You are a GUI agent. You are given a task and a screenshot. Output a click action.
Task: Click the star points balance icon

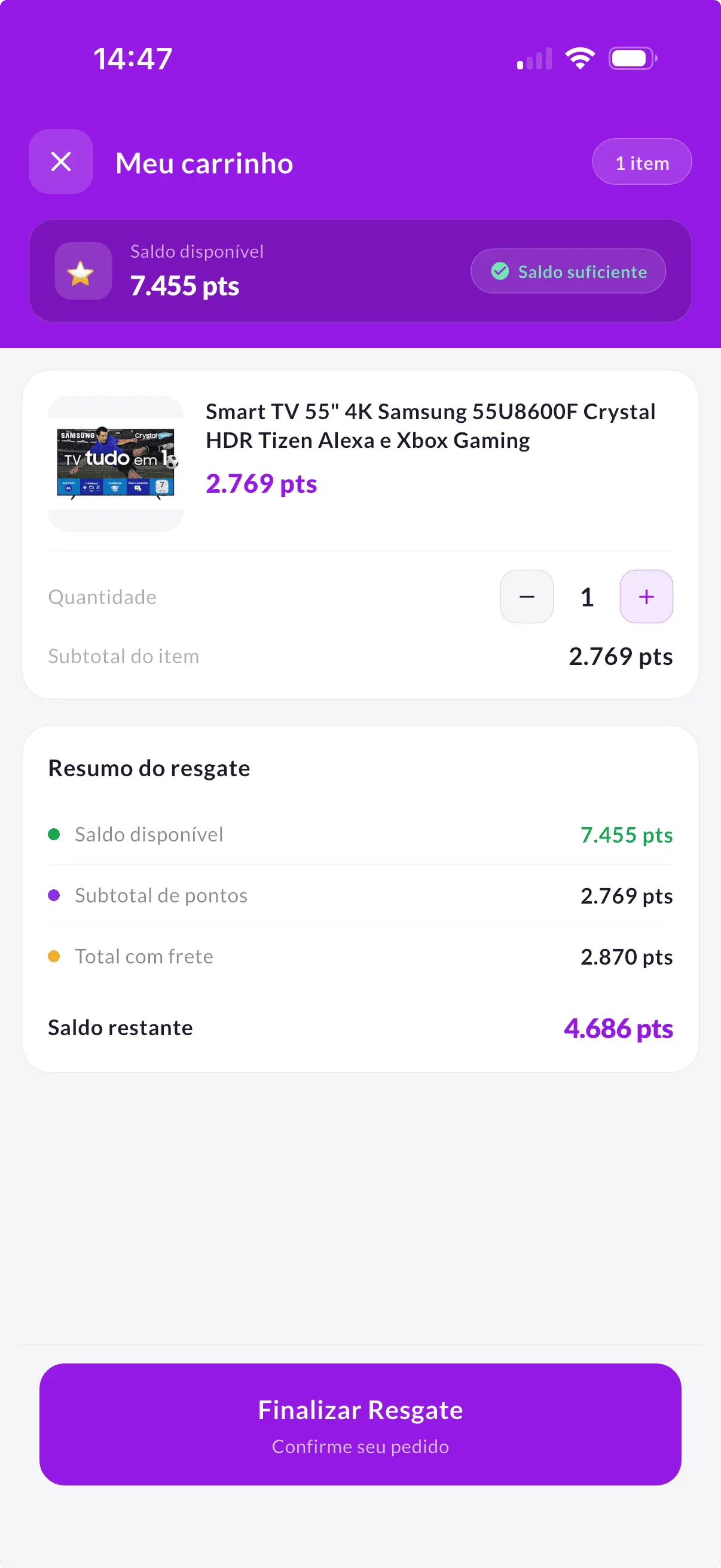[x=83, y=271]
